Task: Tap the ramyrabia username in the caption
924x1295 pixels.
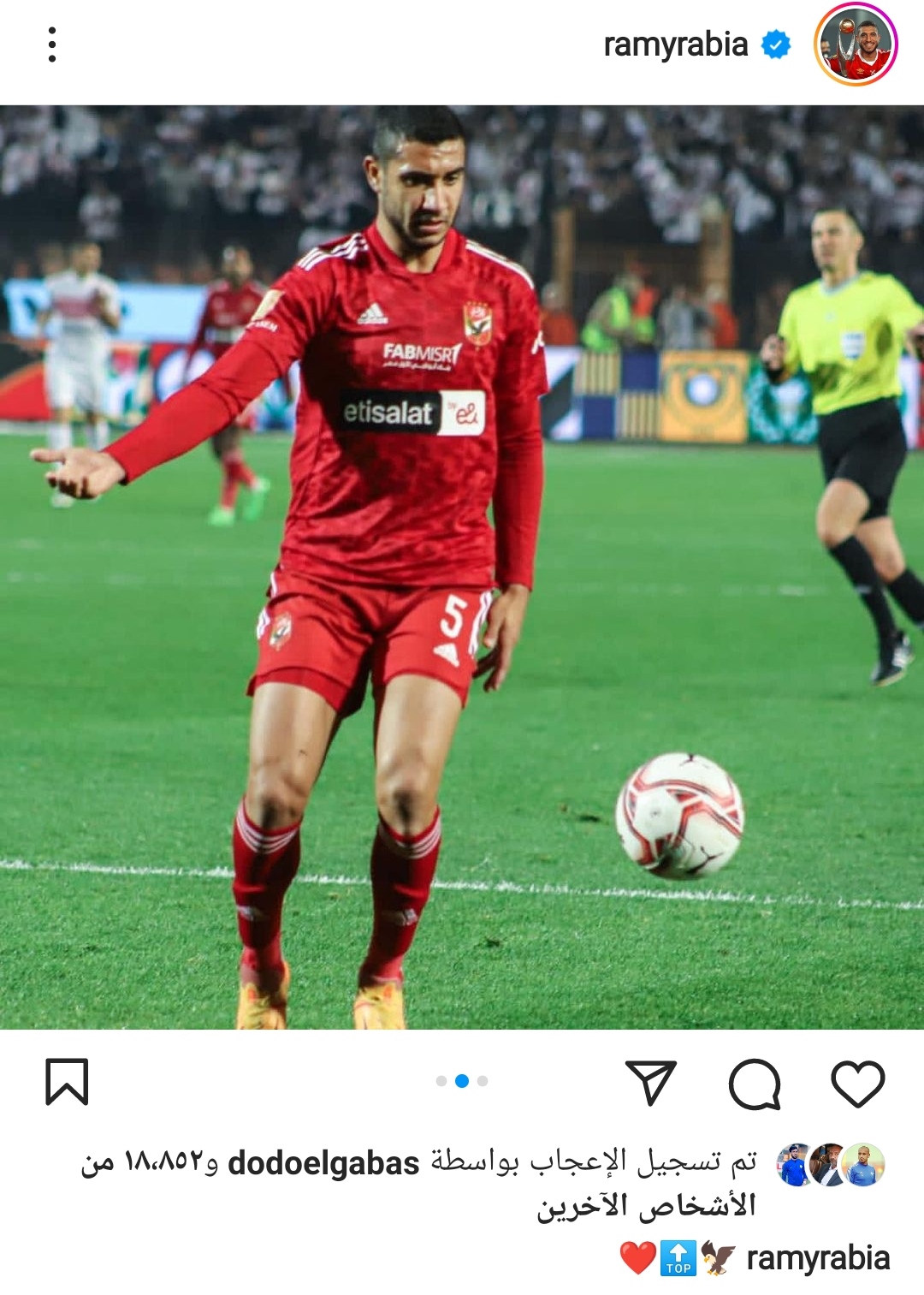Action: click(818, 1258)
